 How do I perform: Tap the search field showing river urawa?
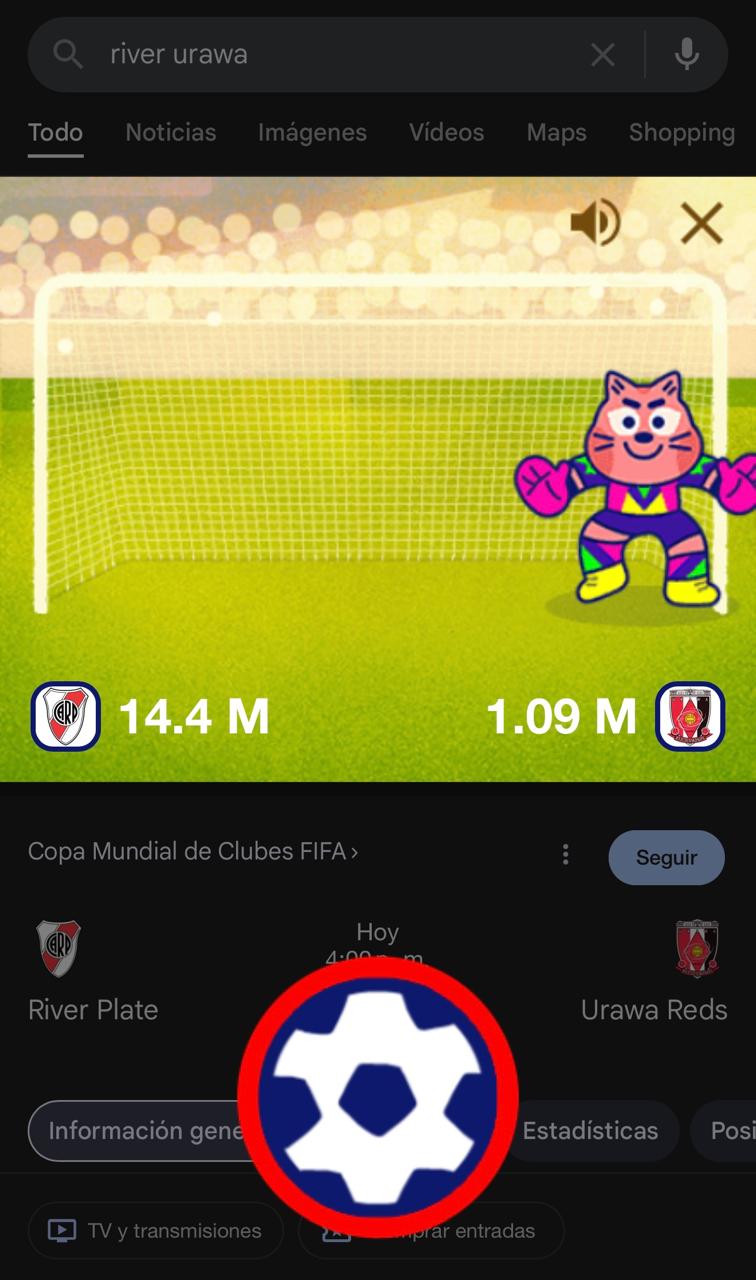(x=300, y=53)
